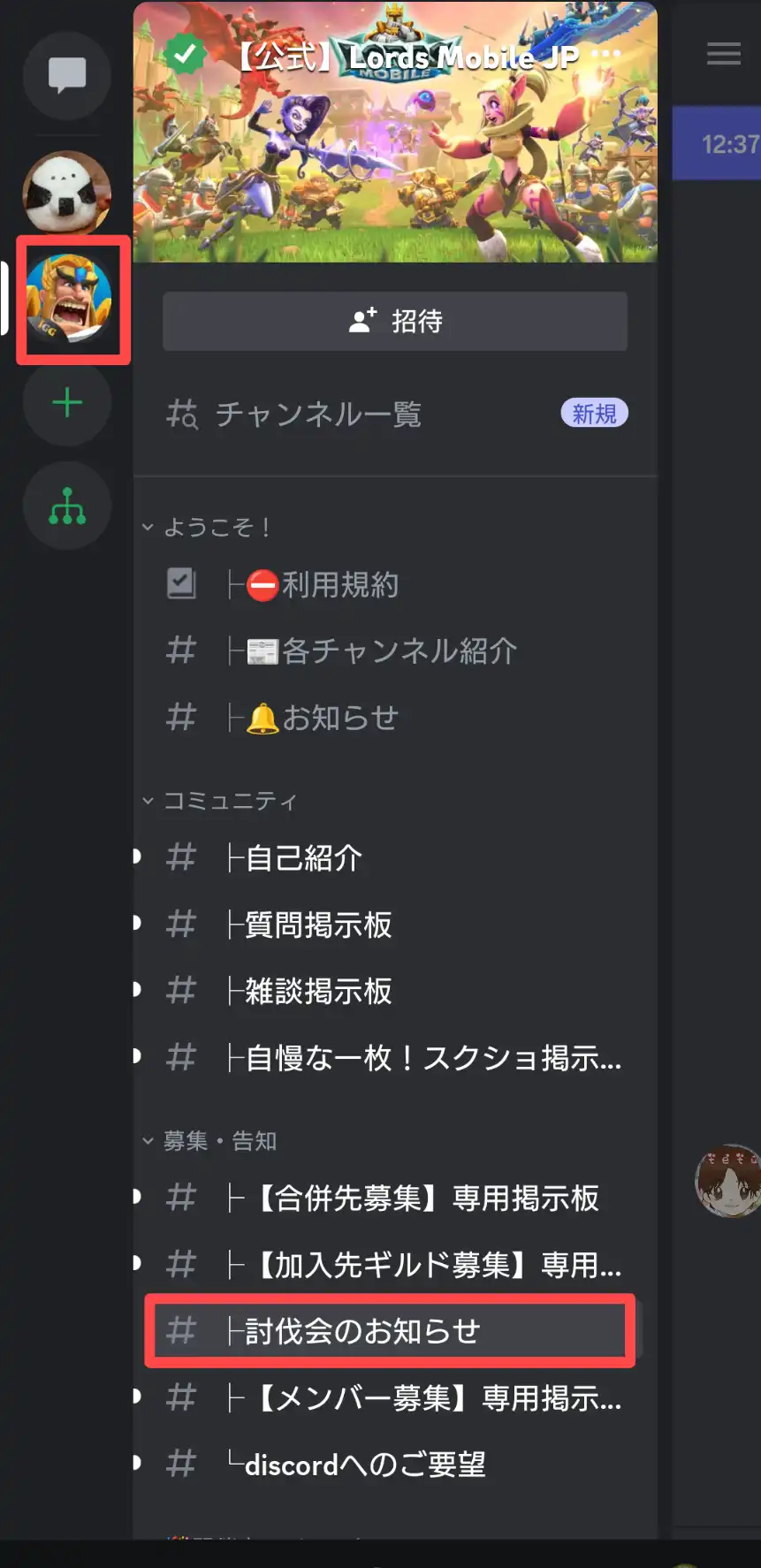Open 討伐会のお知らせ channel
The width and height of the screenshot is (761, 1568).
tap(390, 1331)
